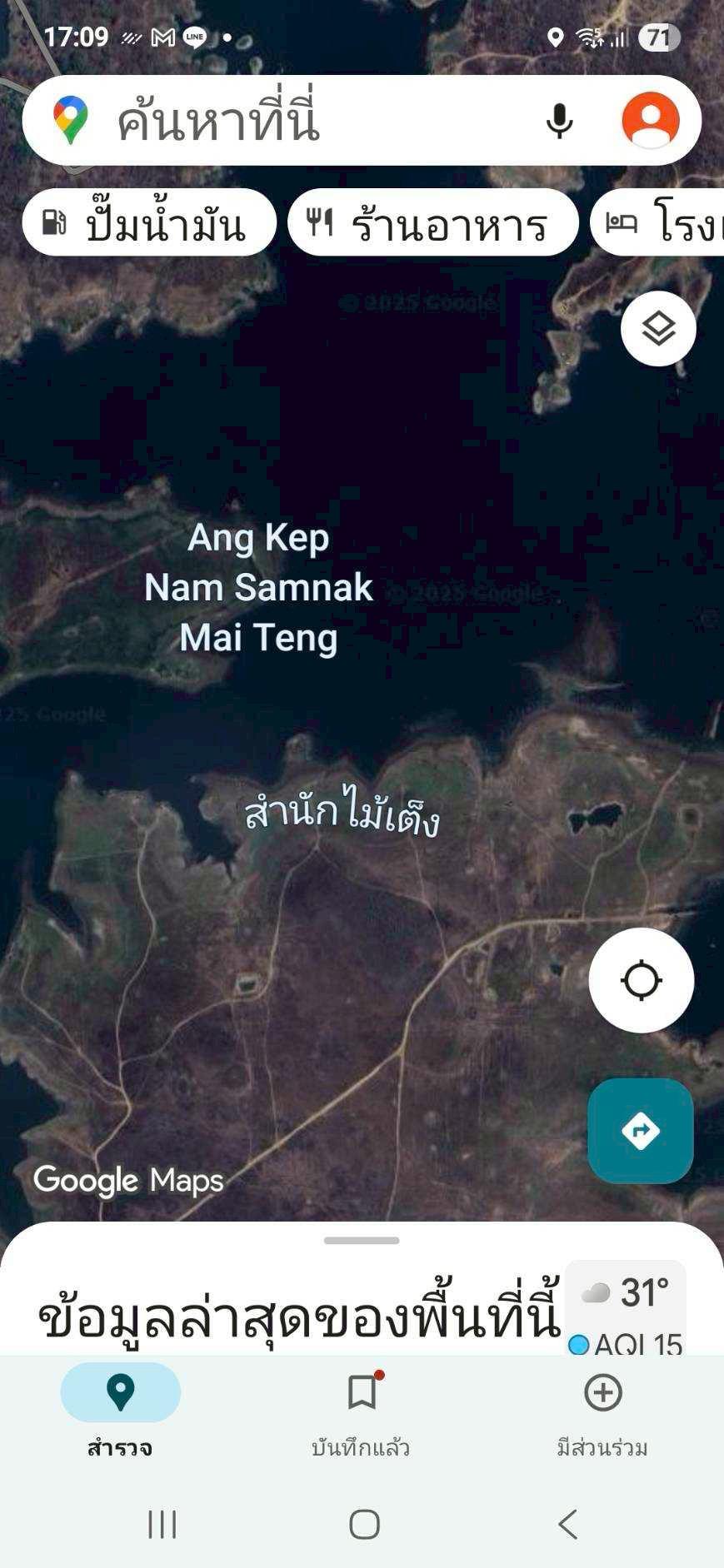Switch to the มีส่วนร่วม tab
Image resolution: width=724 pixels, height=1568 pixels.
point(602,1409)
